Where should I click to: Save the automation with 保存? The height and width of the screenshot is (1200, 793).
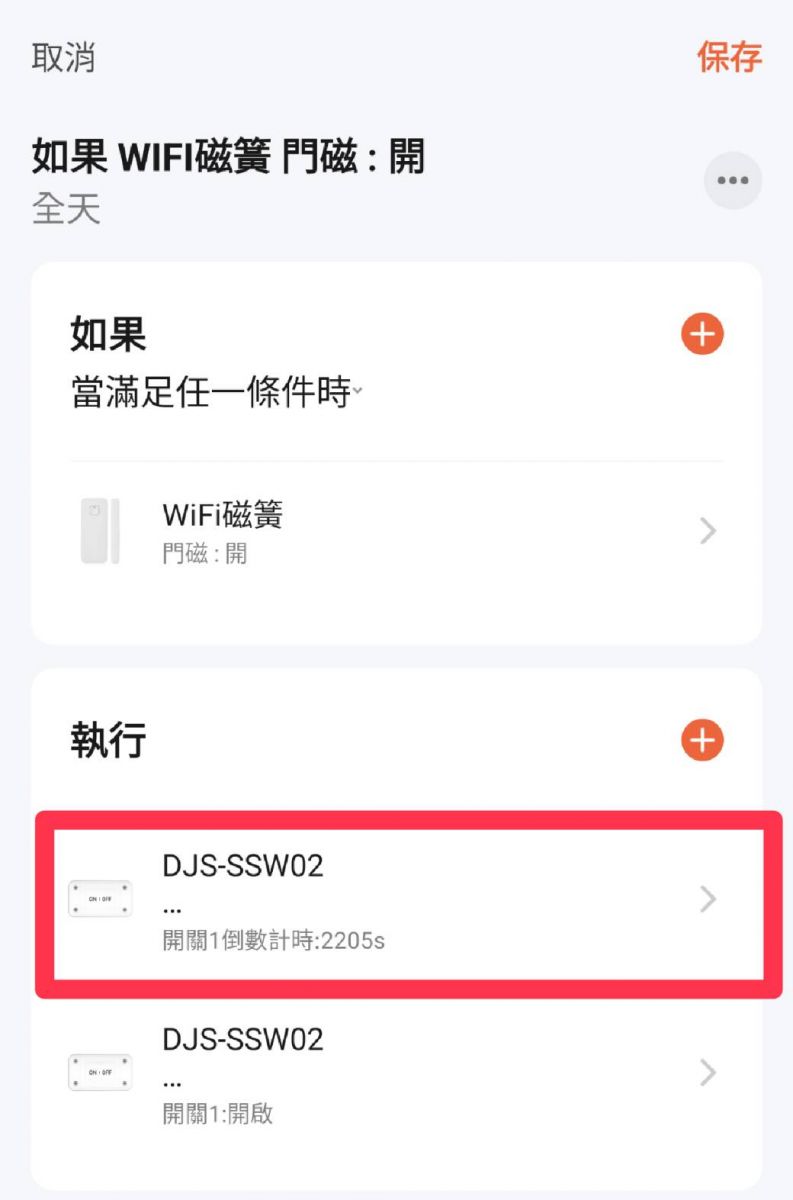click(x=729, y=57)
